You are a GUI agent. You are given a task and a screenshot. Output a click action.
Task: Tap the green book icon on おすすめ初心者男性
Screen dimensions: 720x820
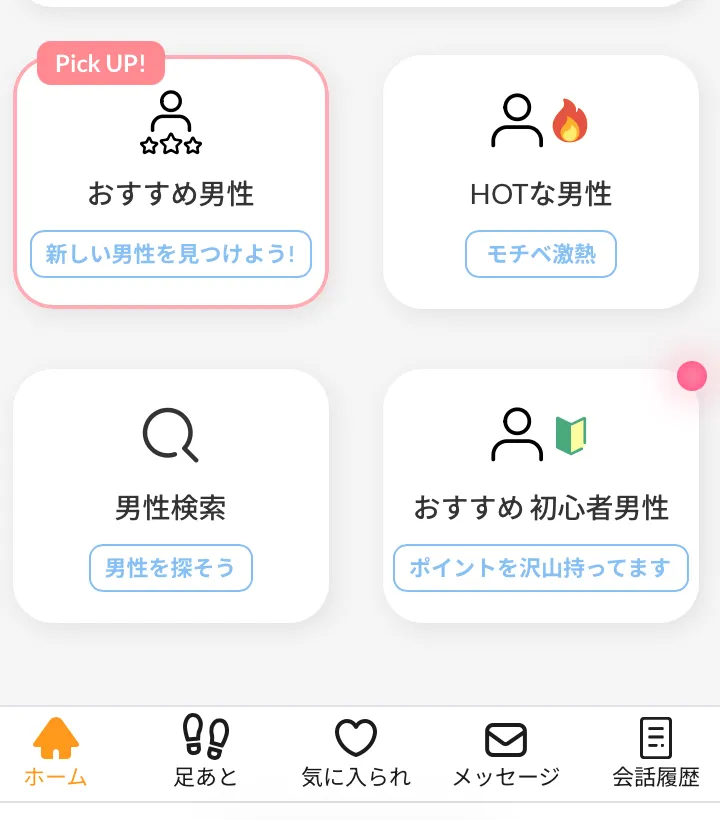tap(570, 435)
